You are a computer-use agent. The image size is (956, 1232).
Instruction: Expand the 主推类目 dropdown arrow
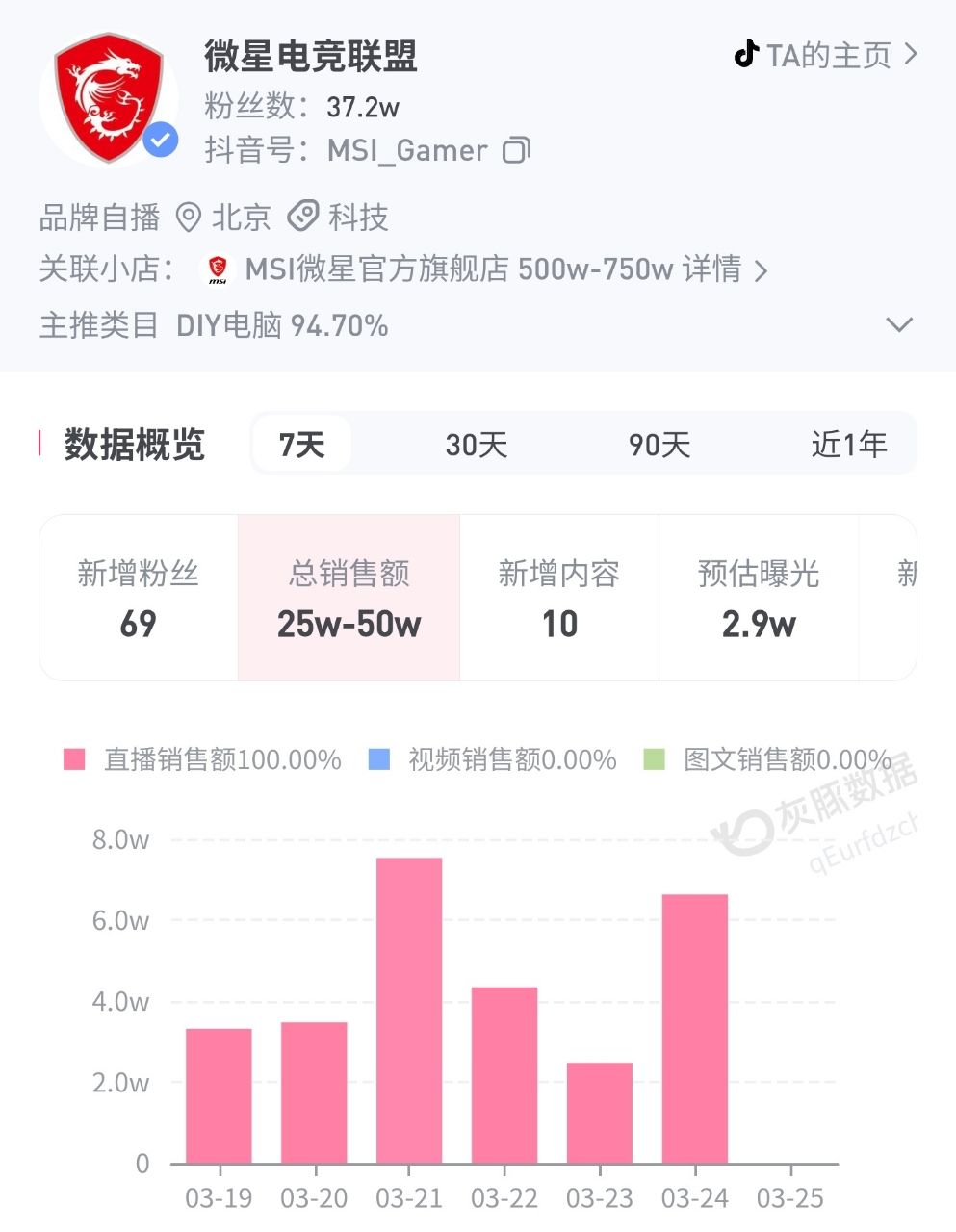[x=898, y=325]
